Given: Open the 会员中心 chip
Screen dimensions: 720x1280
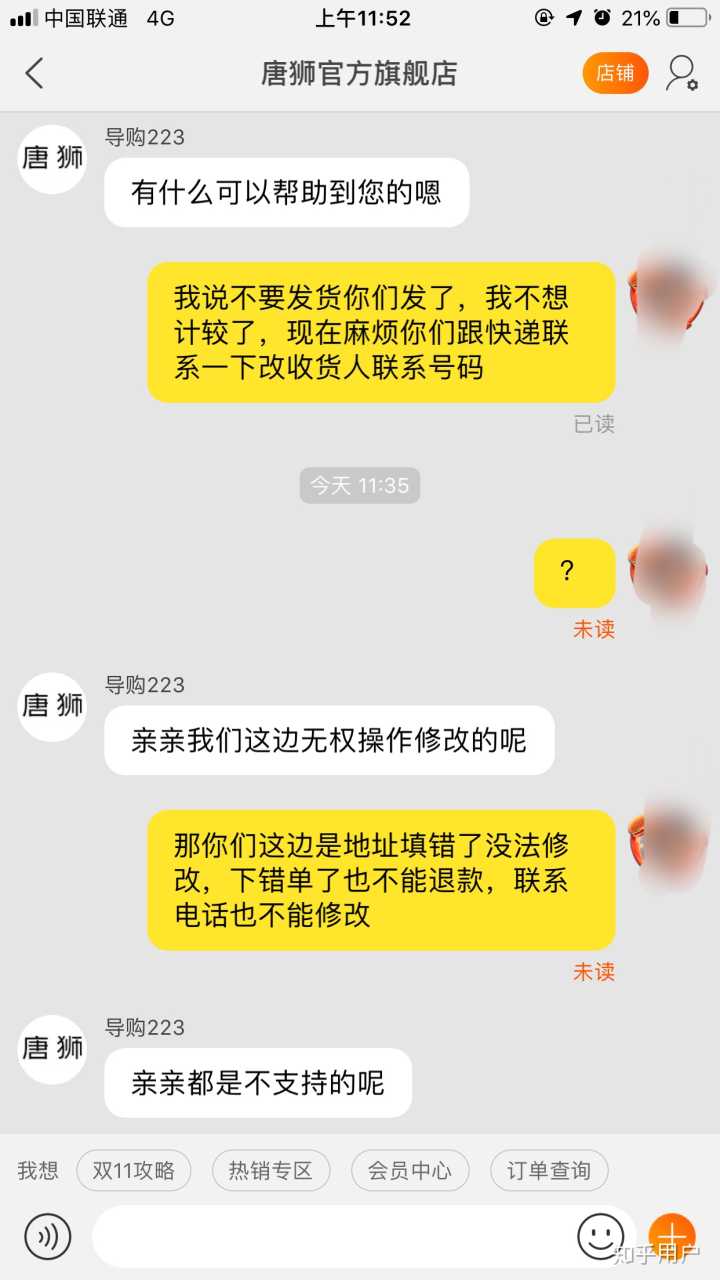Looking at the screenshot, I should tap(409, 1170).
